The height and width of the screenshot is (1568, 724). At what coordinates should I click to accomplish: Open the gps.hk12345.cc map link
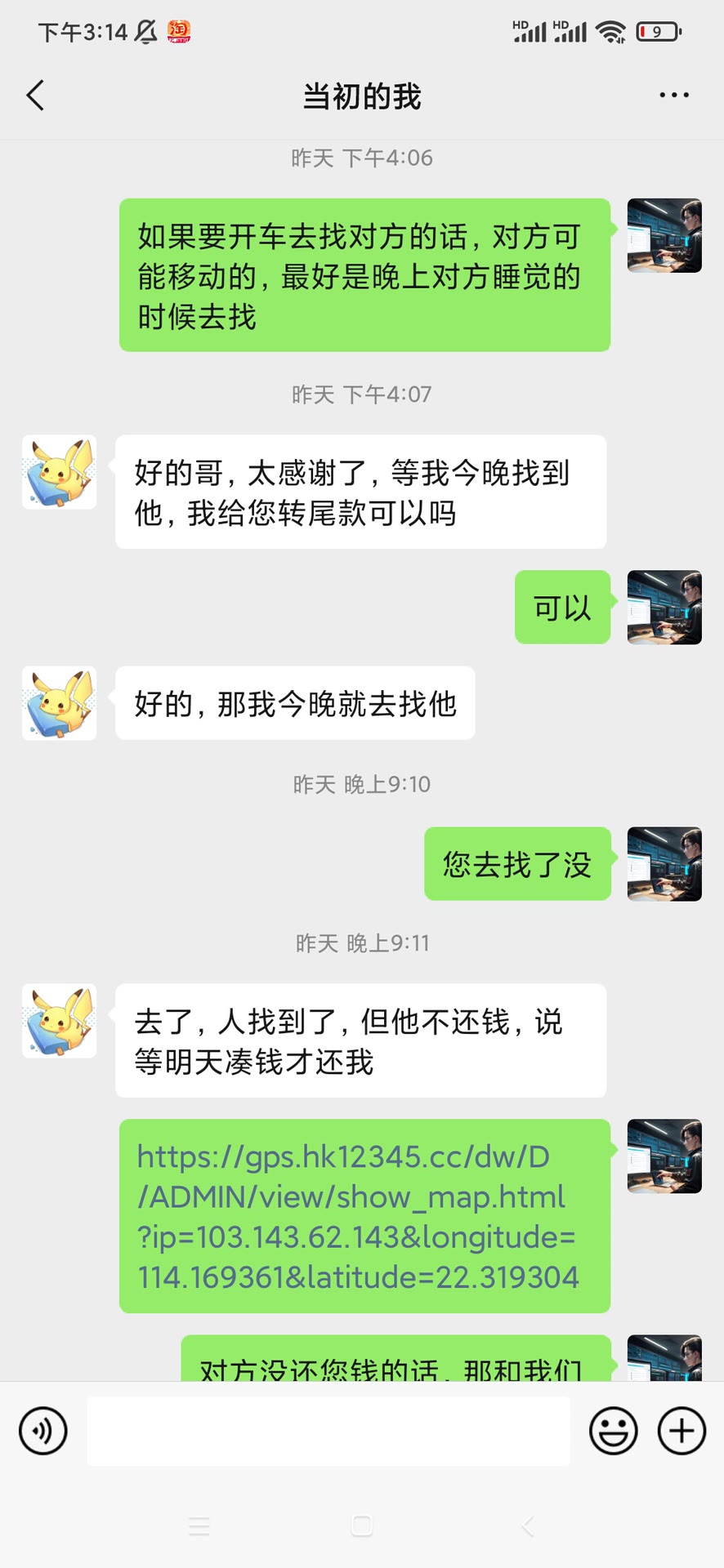(x=358, y=1216)
